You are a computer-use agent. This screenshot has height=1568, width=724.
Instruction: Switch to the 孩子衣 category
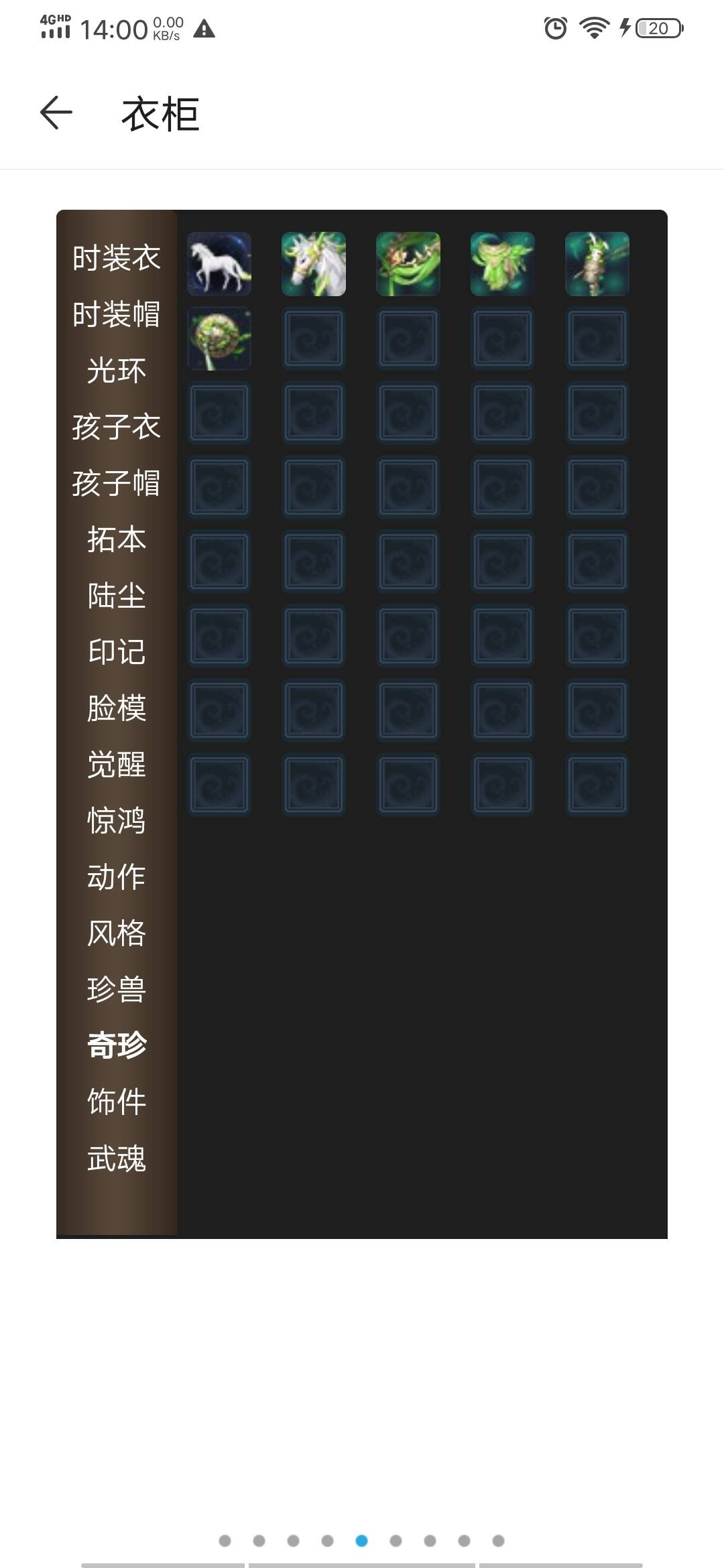(x=117, y=427)
